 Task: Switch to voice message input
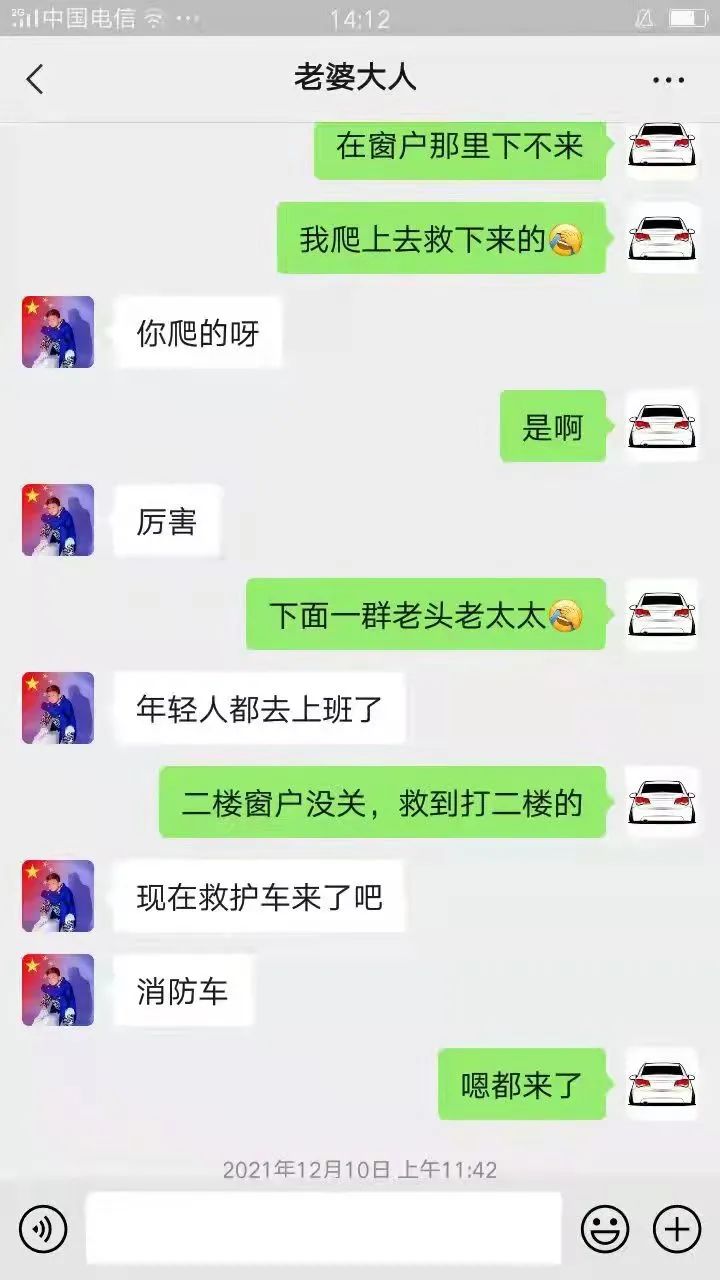pyautogui.click(x=43, y=1227)
